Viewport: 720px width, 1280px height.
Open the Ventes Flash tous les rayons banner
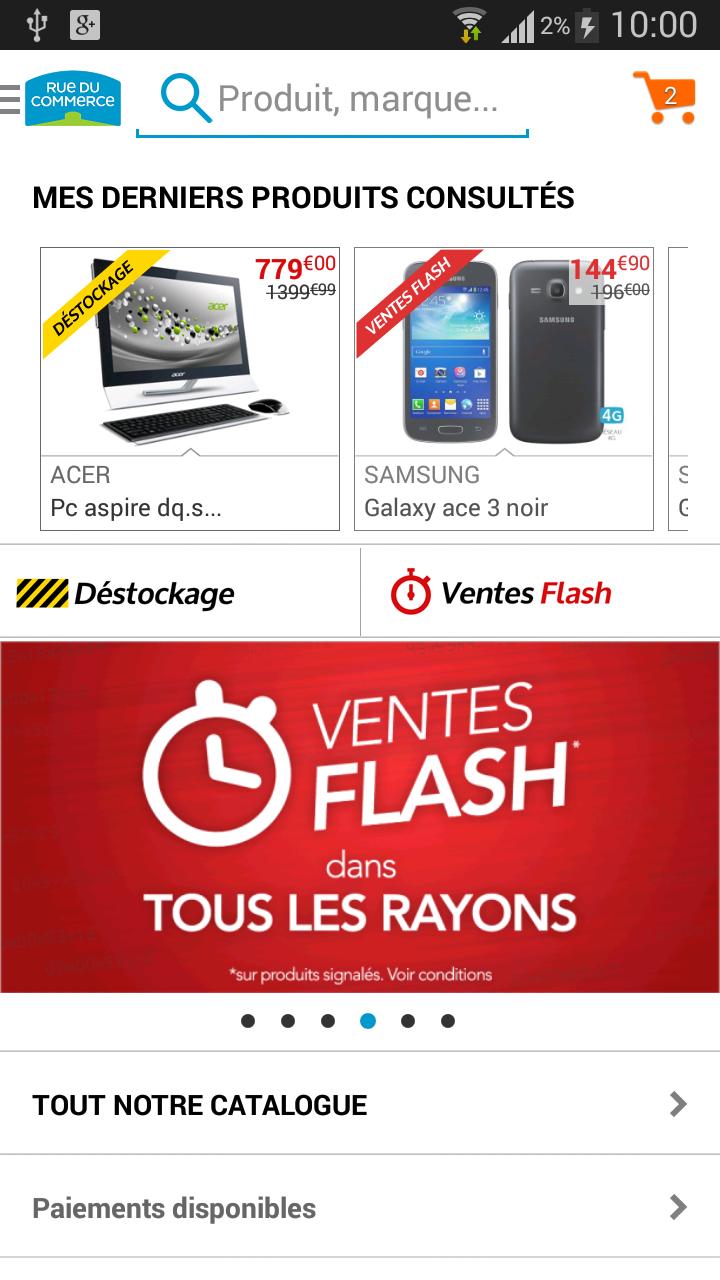tap(360, 817)
